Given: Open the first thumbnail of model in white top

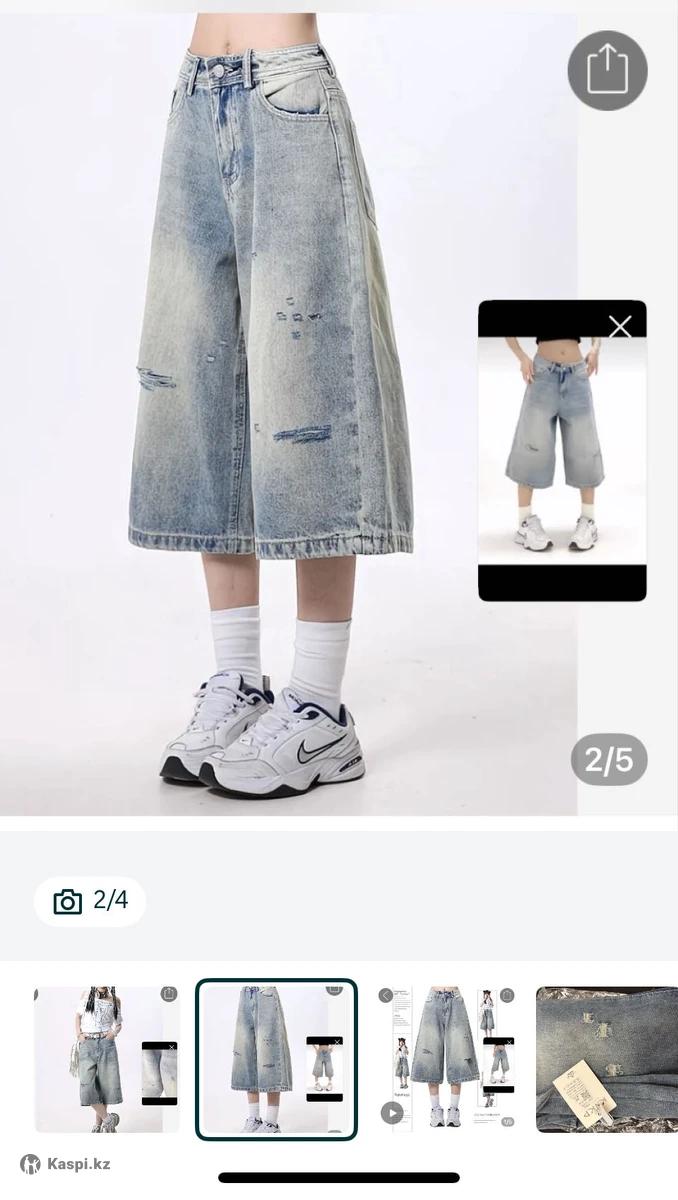Looking at the screenshot, I should (107, 1059).
